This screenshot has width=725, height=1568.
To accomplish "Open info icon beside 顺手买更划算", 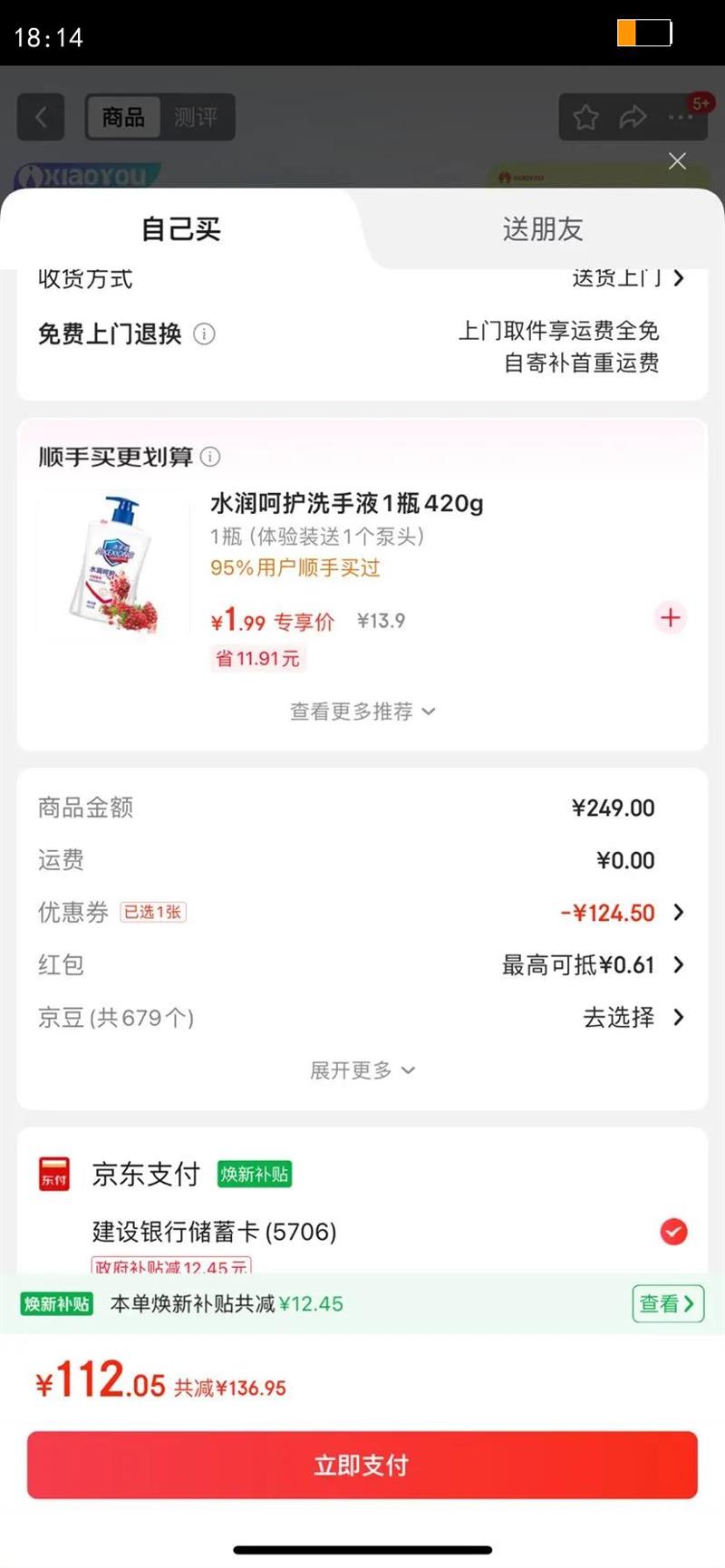I will [210, 457].
